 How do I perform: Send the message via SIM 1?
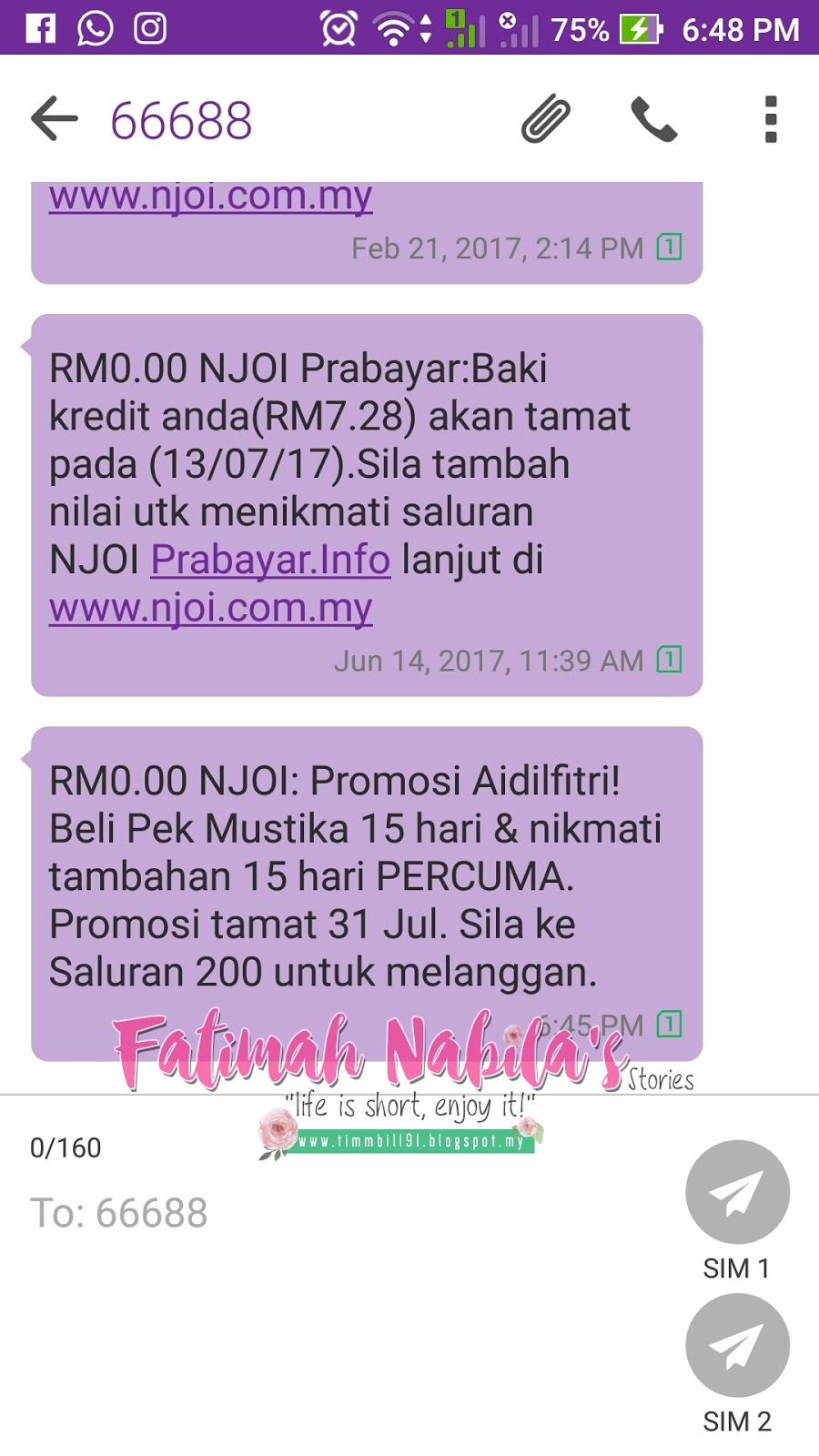pos(737,1192)
